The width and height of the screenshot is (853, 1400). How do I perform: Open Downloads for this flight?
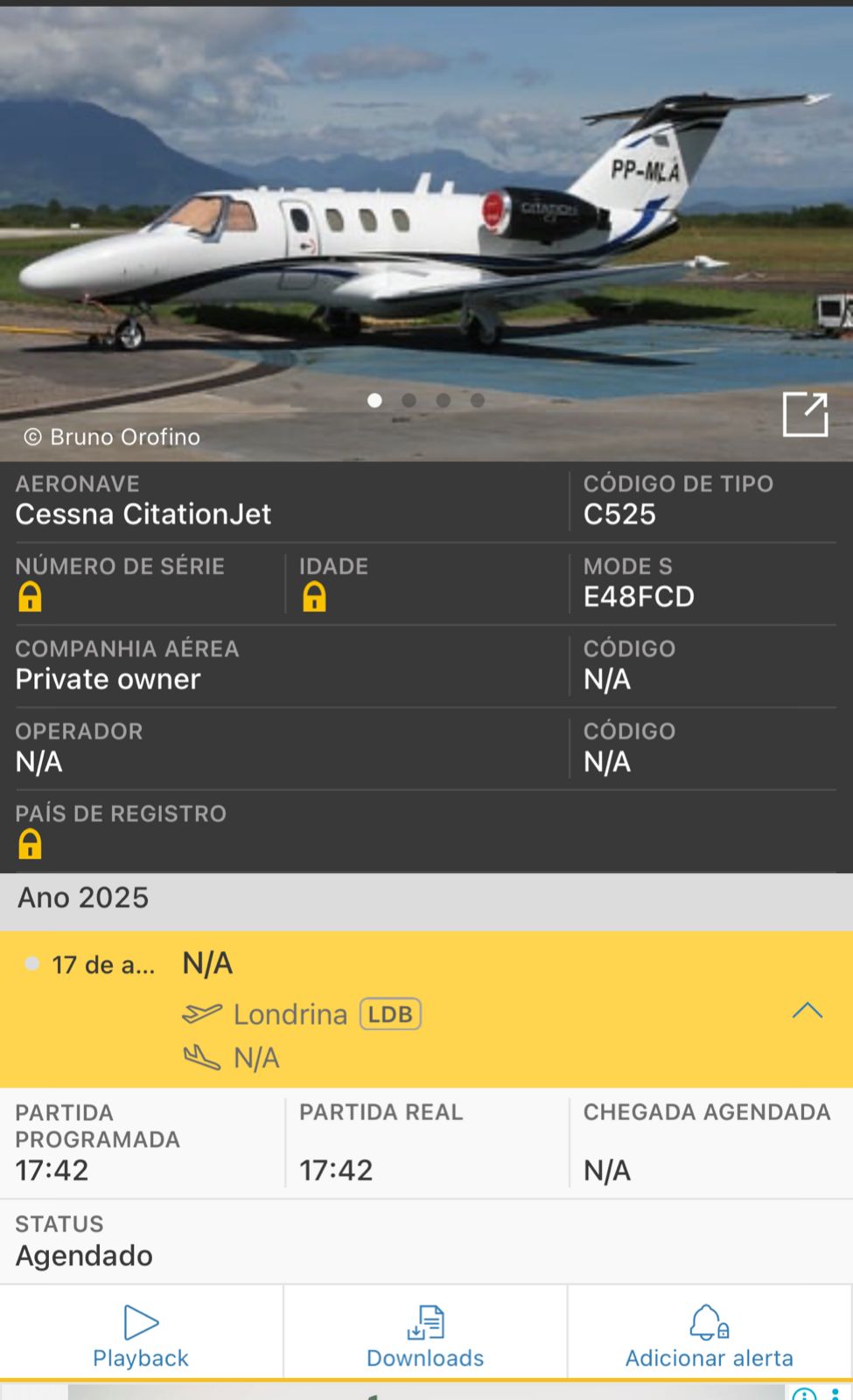[x=425, y=1335]
